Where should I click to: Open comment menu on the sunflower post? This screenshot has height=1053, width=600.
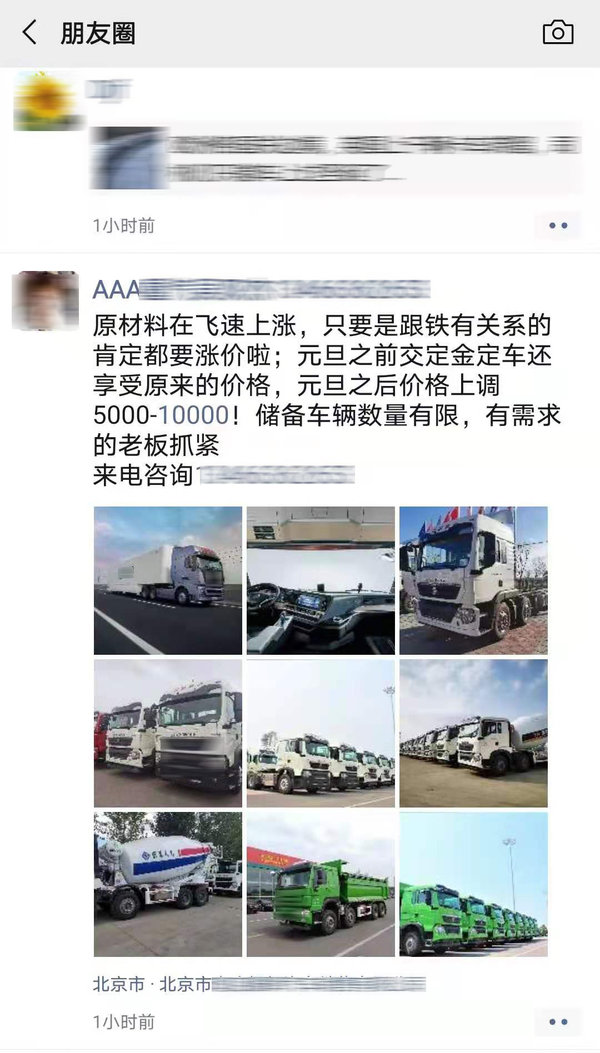558,226
